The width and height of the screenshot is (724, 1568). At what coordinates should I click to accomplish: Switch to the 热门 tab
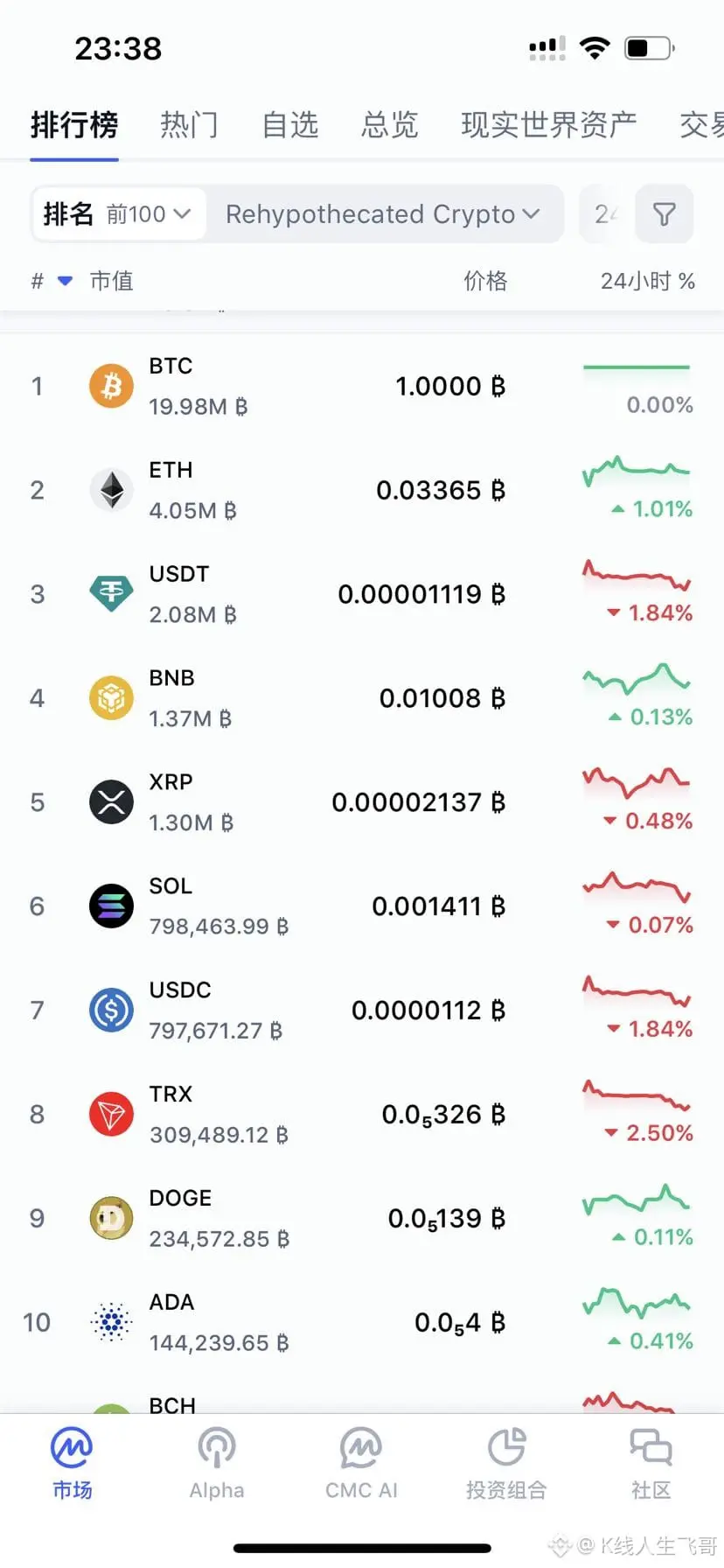(x=189, y=125)
